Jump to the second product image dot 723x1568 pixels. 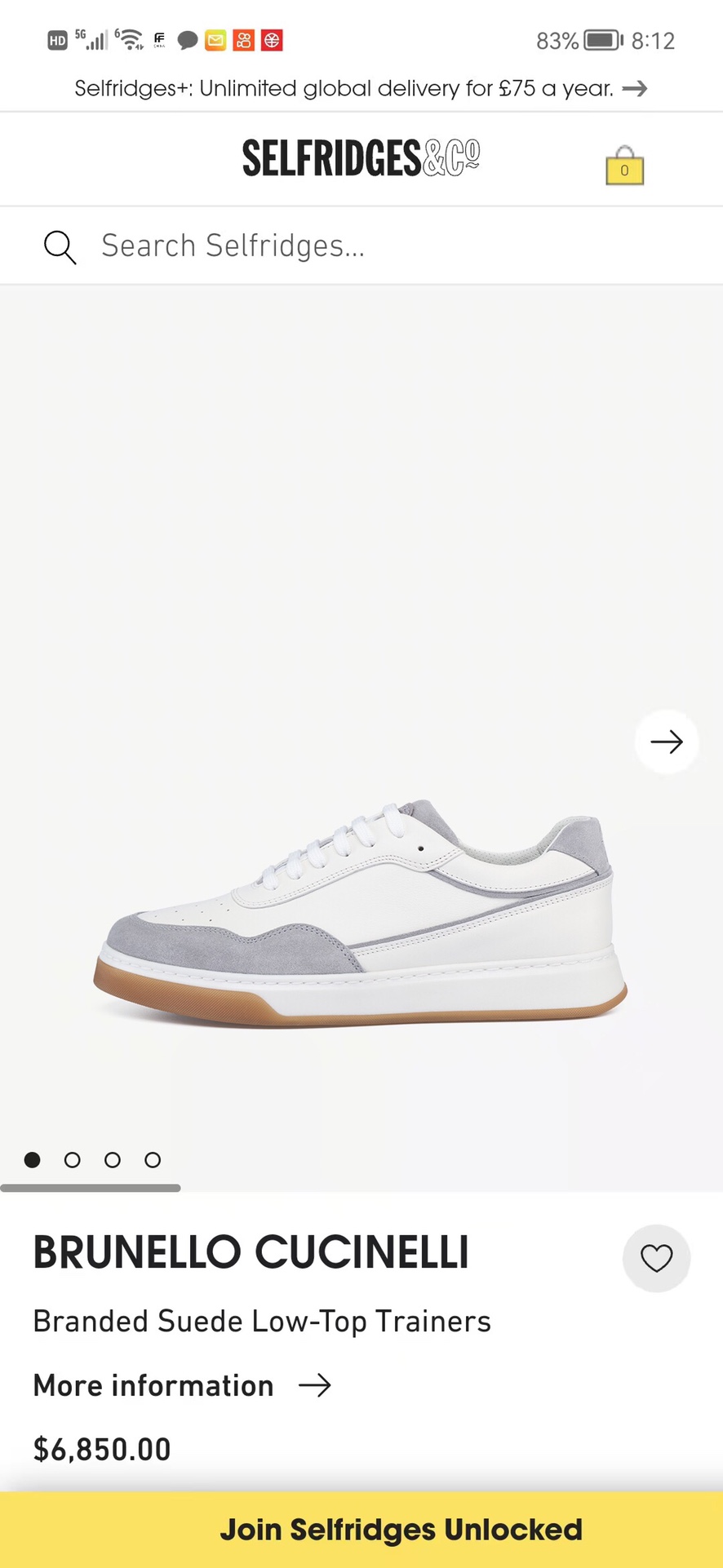click(x=73, y=1160)
